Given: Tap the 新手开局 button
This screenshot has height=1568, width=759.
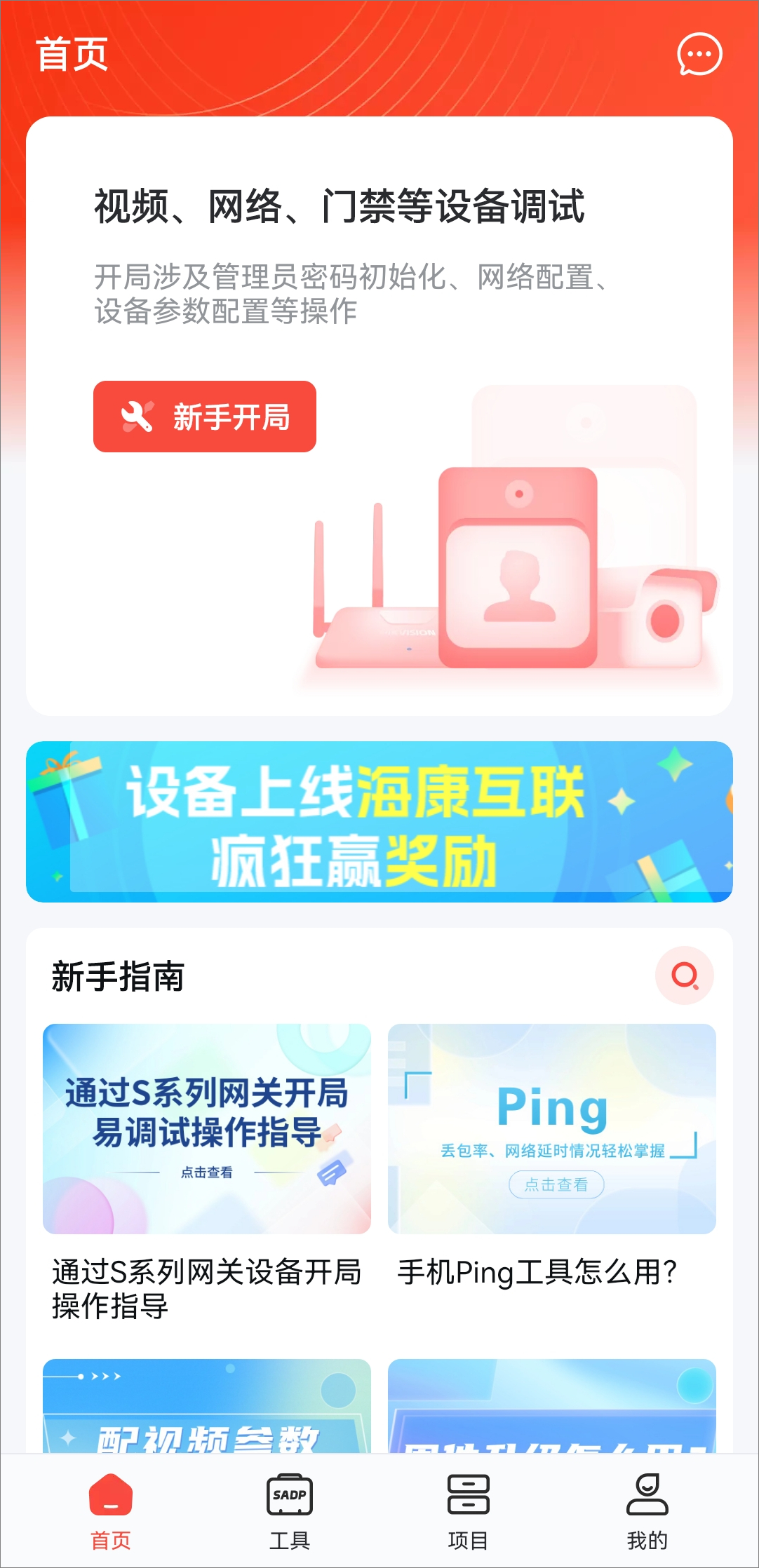Looking at the screenshot, I should (205, 417).
